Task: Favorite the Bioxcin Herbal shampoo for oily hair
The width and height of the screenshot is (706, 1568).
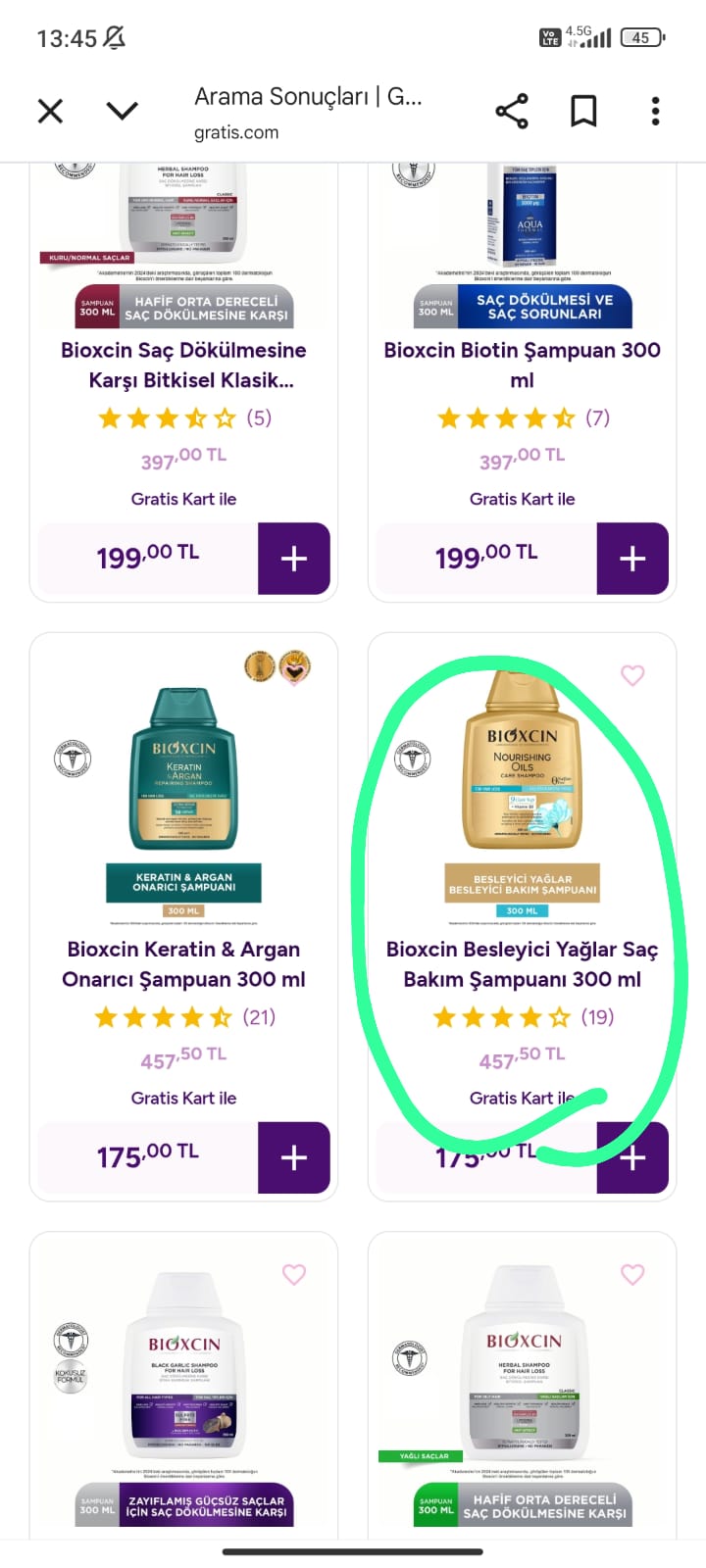Action: 632,1274
